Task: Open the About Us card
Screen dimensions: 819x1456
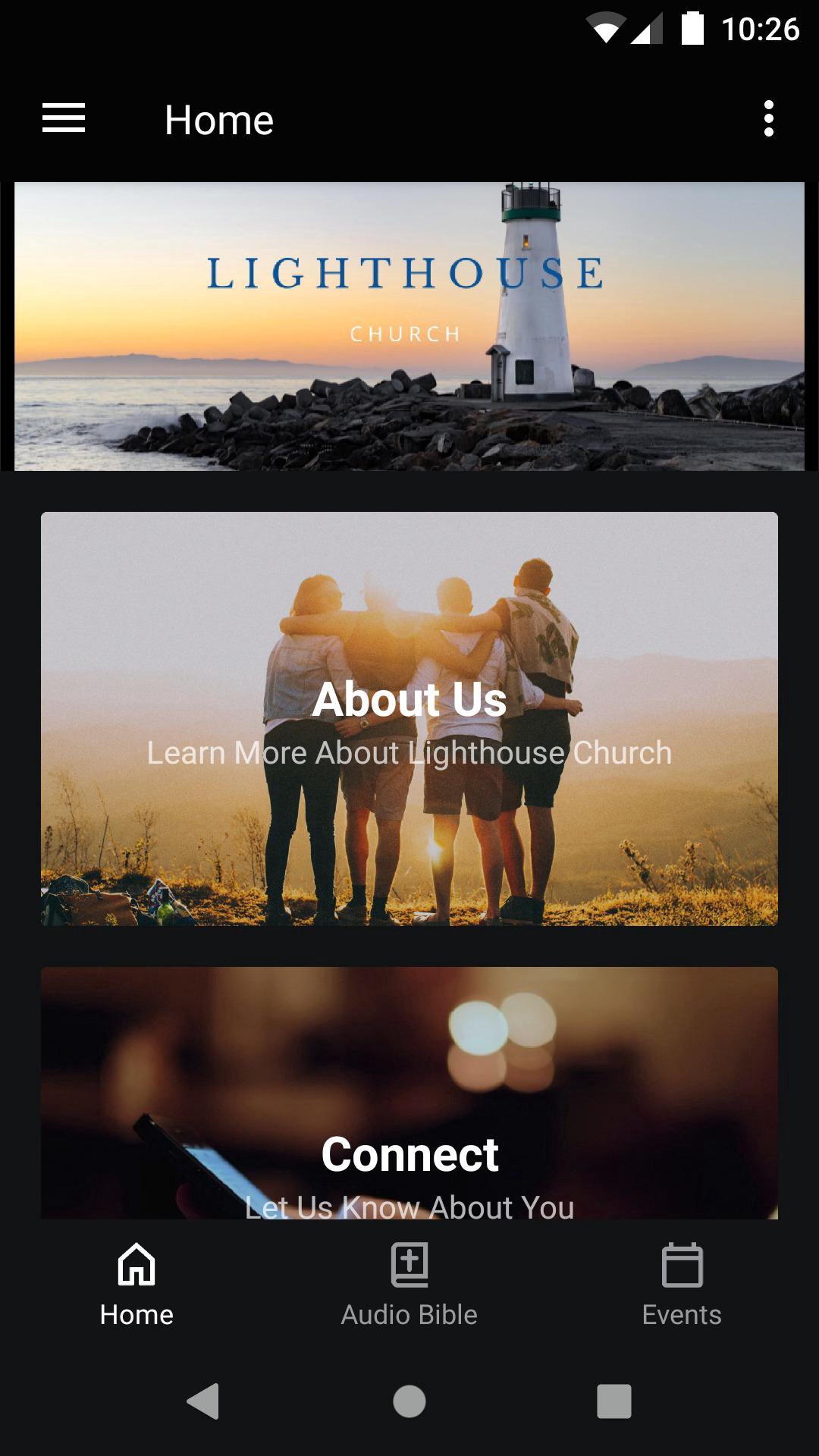Action: 409,719
